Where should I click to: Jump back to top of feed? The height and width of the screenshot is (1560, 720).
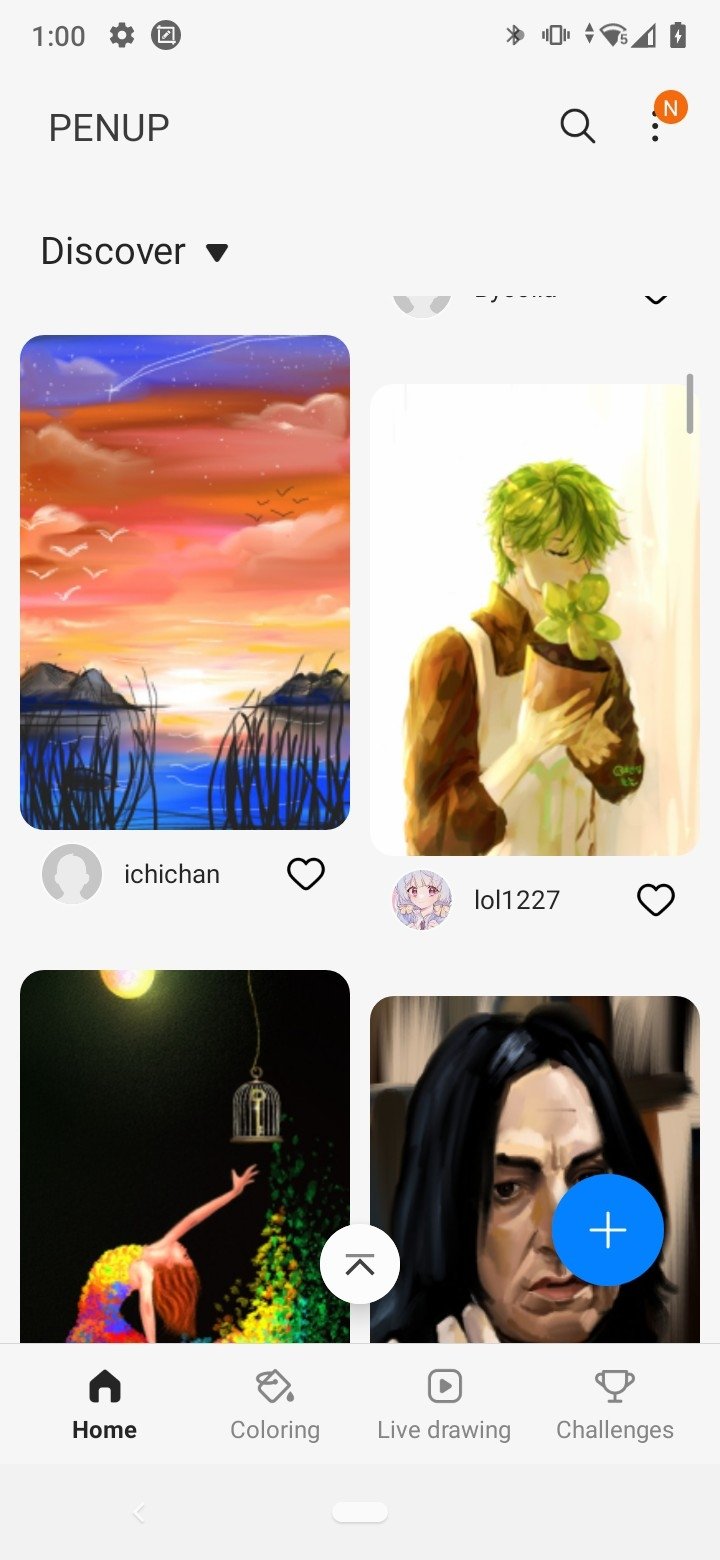coord(360,1264)
